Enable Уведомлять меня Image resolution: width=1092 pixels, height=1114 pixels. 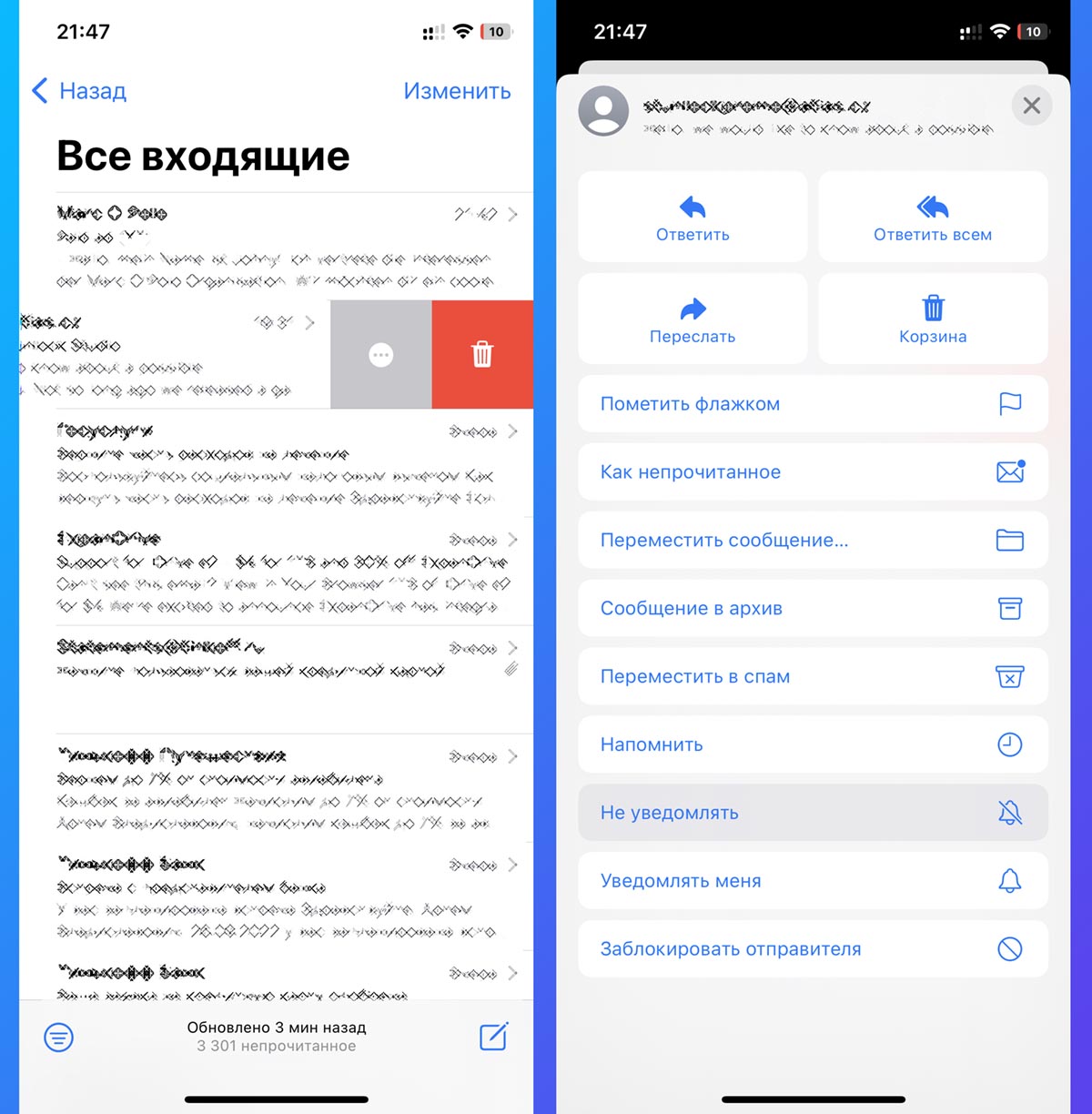(x=812, y=881)
